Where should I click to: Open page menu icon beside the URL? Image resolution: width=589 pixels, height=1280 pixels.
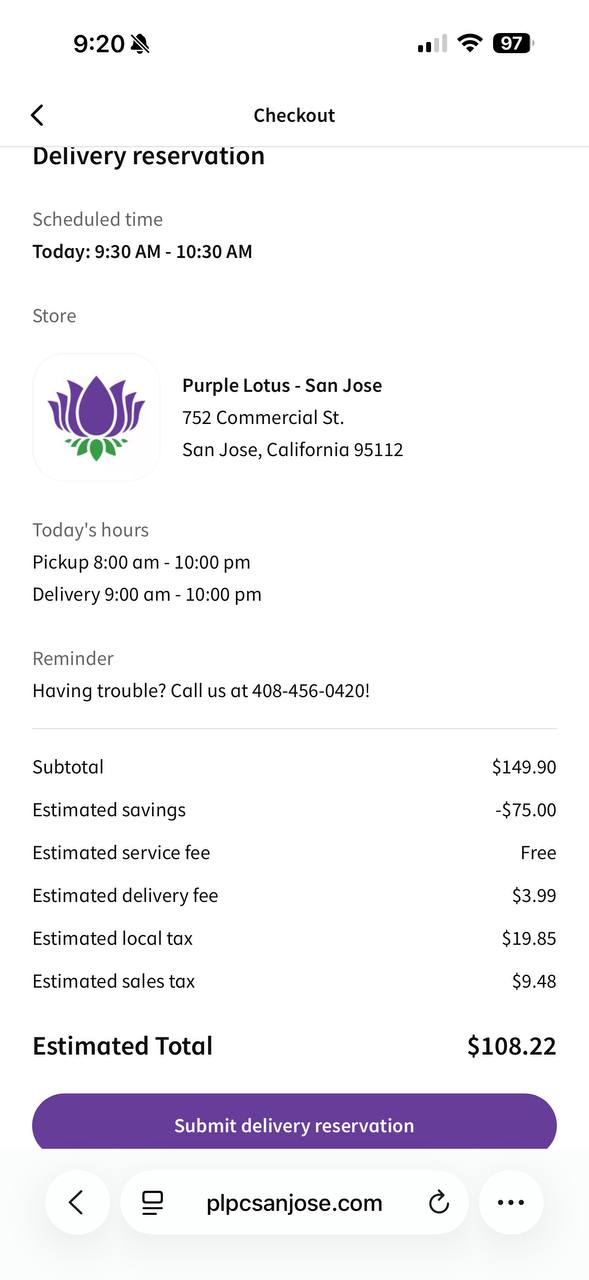(x=152, y=1203)
